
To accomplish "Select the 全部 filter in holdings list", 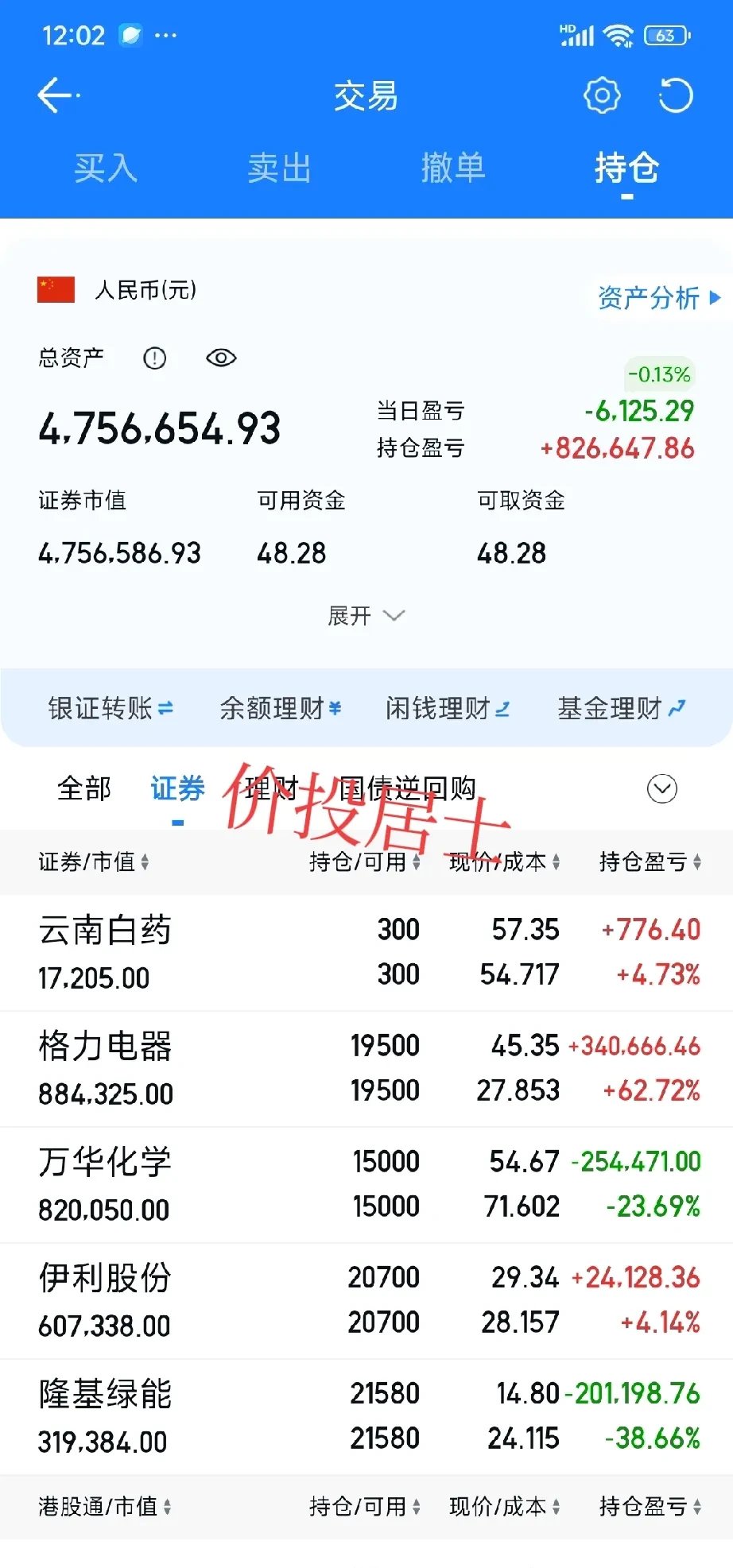I will click(x=83, y=789).
